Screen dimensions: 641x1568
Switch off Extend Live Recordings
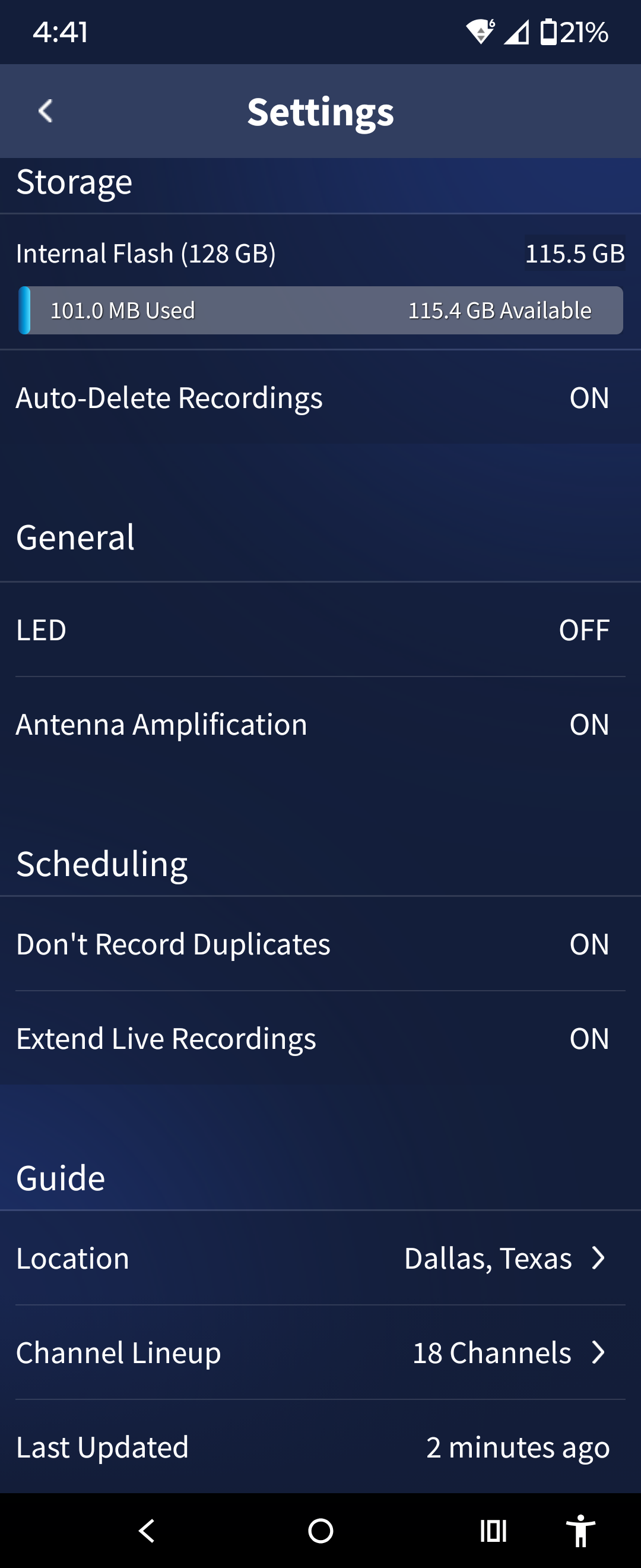pyautogui.click(x=589, y=1038)
